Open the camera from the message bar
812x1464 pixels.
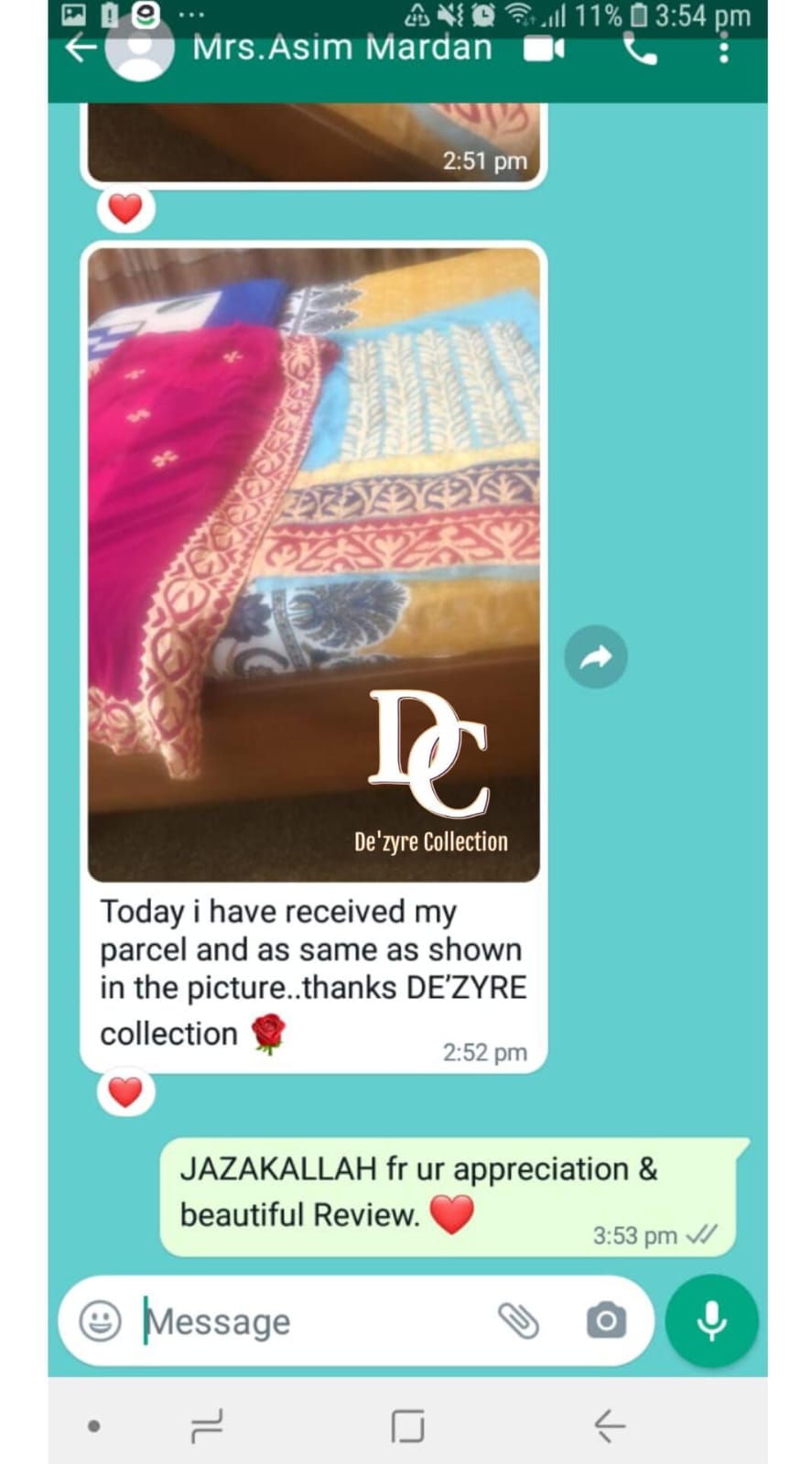click(606, 1320)
